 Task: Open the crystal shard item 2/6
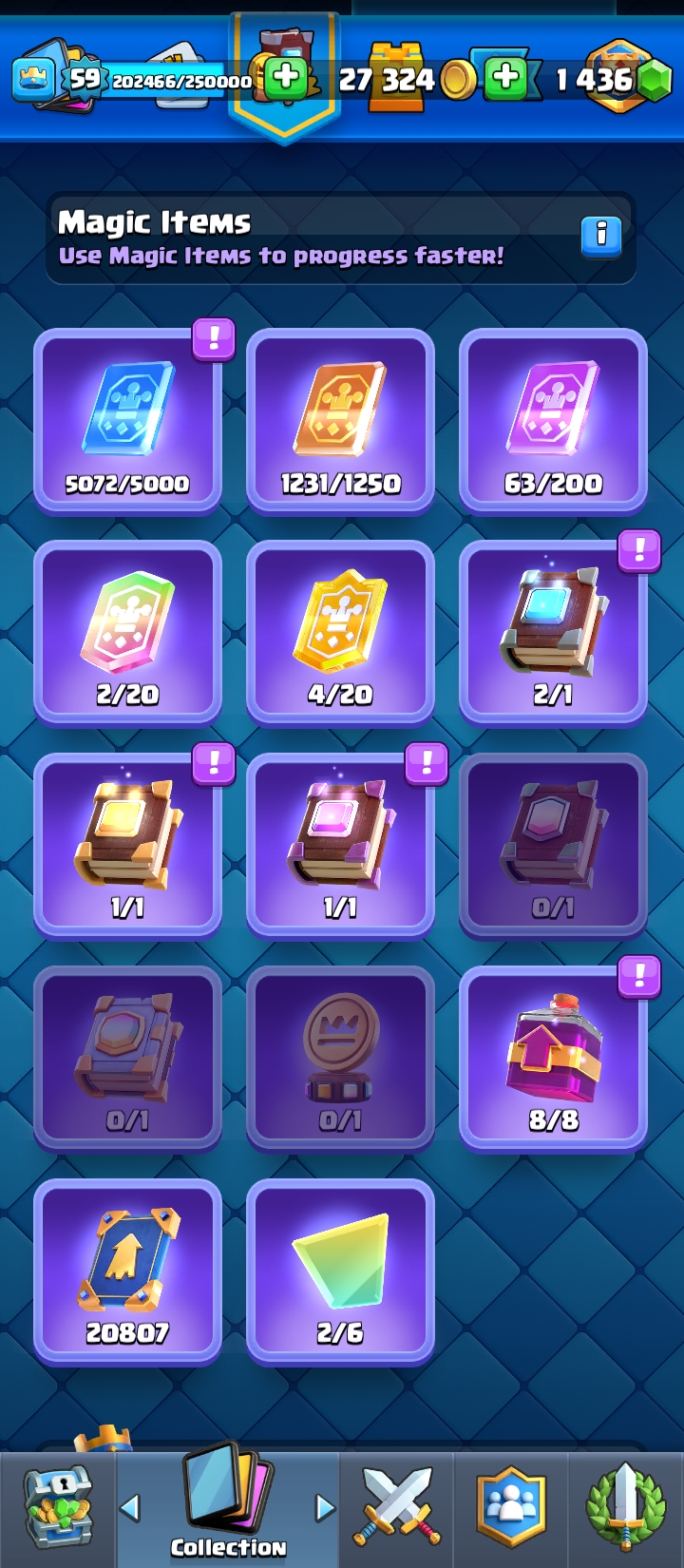pos(340,1271)
